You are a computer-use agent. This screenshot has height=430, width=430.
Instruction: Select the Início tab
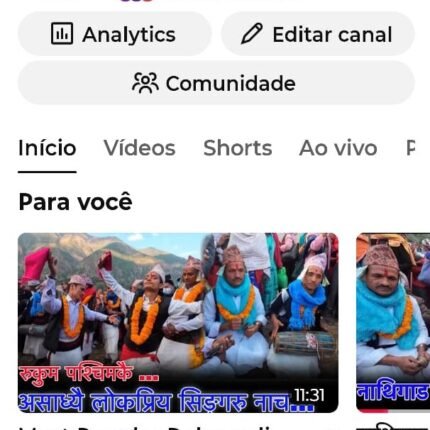pos(47,148)
